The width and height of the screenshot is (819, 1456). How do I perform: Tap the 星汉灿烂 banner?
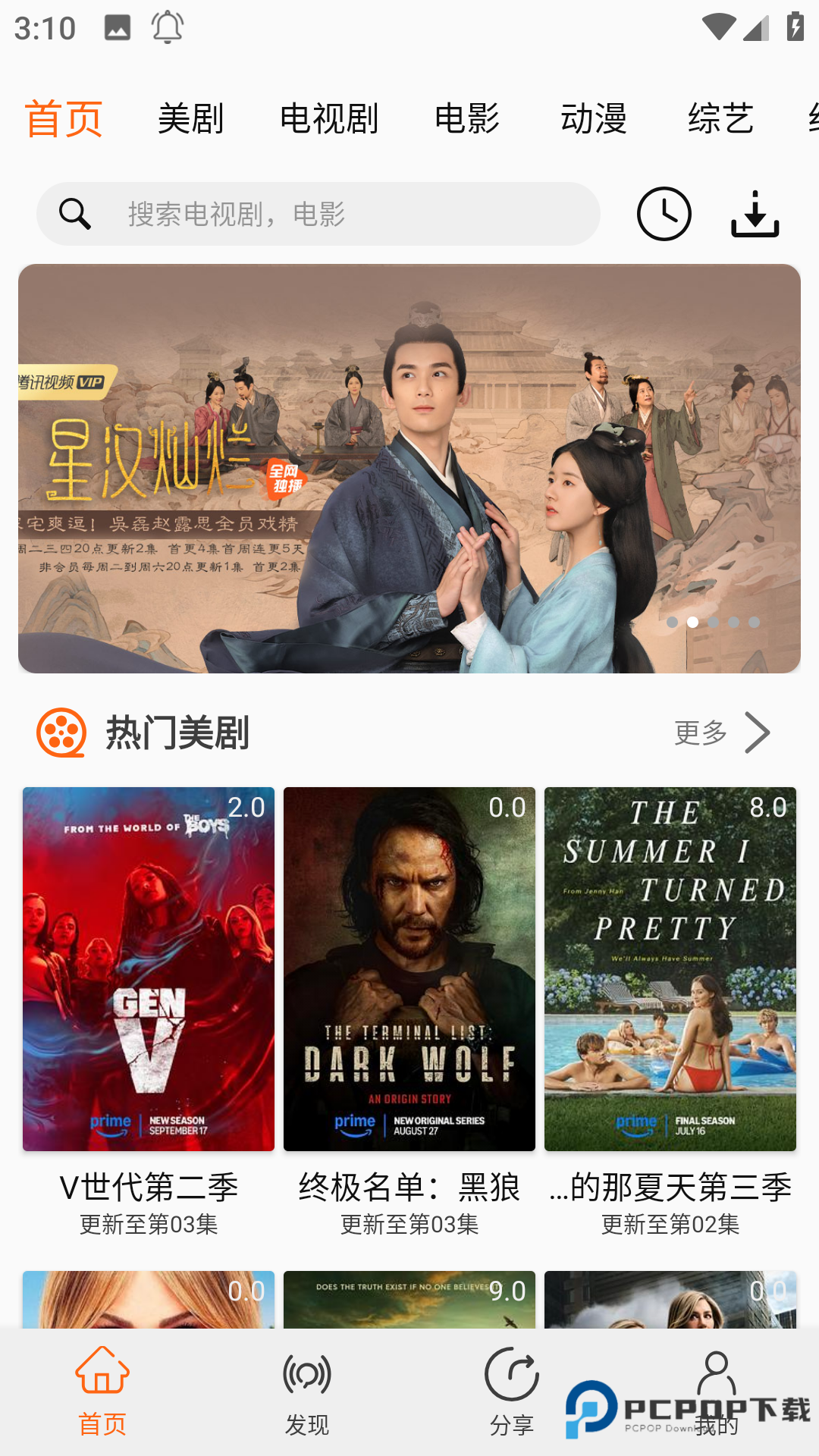tap(409, 466)
